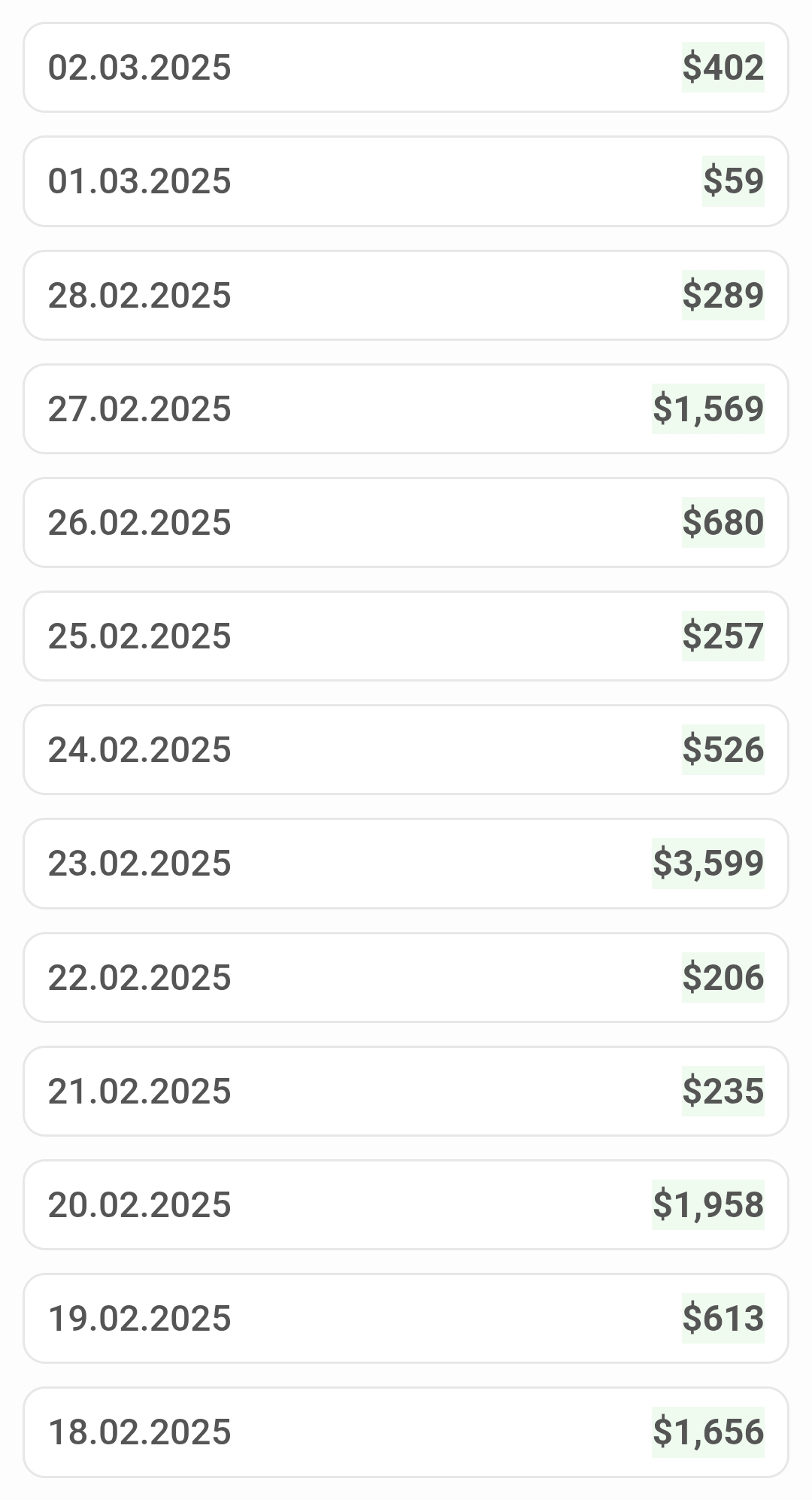Viewport: 812px width, 1500px height.
Task: Open the 02.03.2025 entry
Action: tap(406, 68)
